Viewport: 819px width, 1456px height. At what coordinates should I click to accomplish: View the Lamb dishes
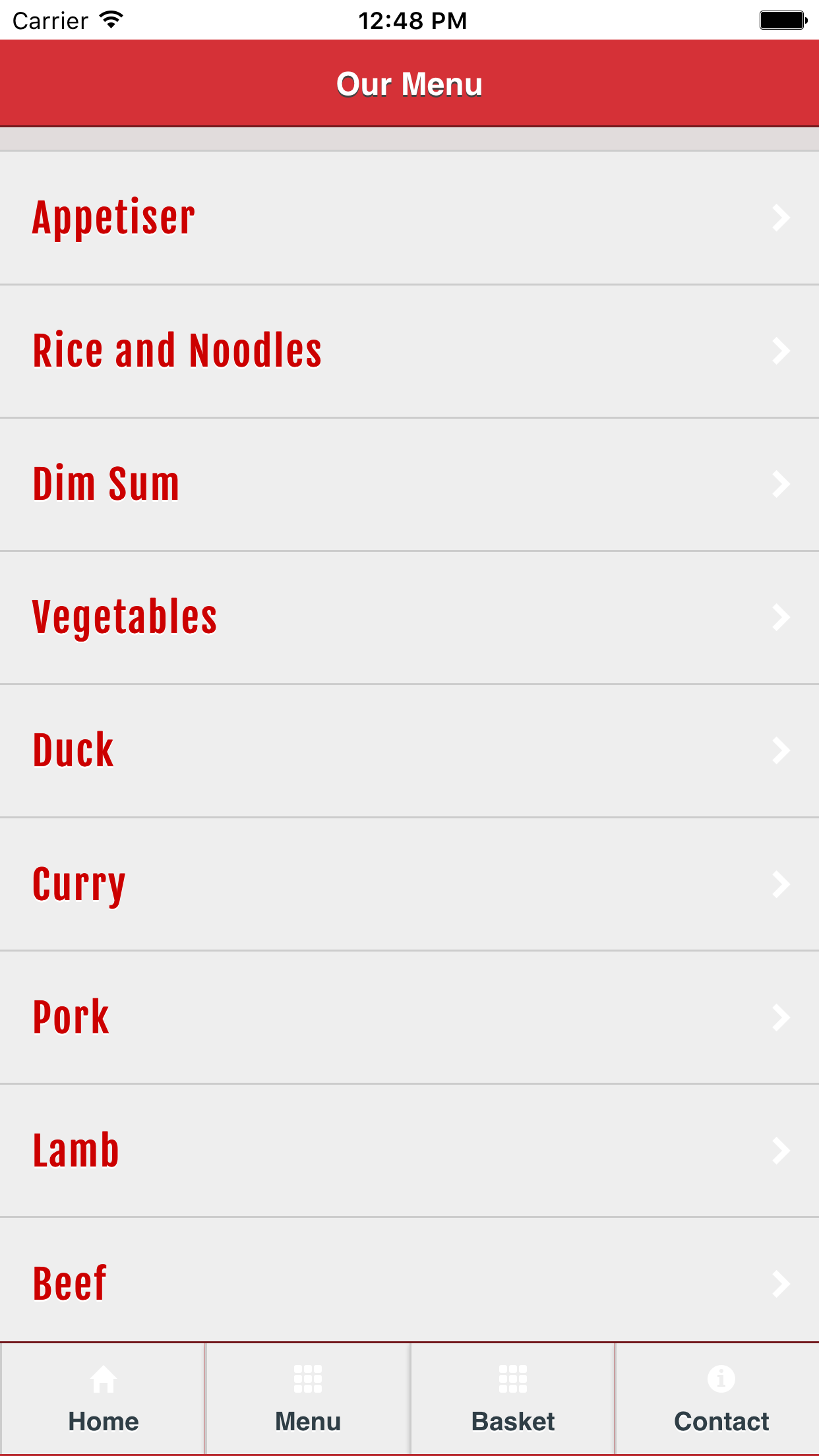pos(409,1150)
